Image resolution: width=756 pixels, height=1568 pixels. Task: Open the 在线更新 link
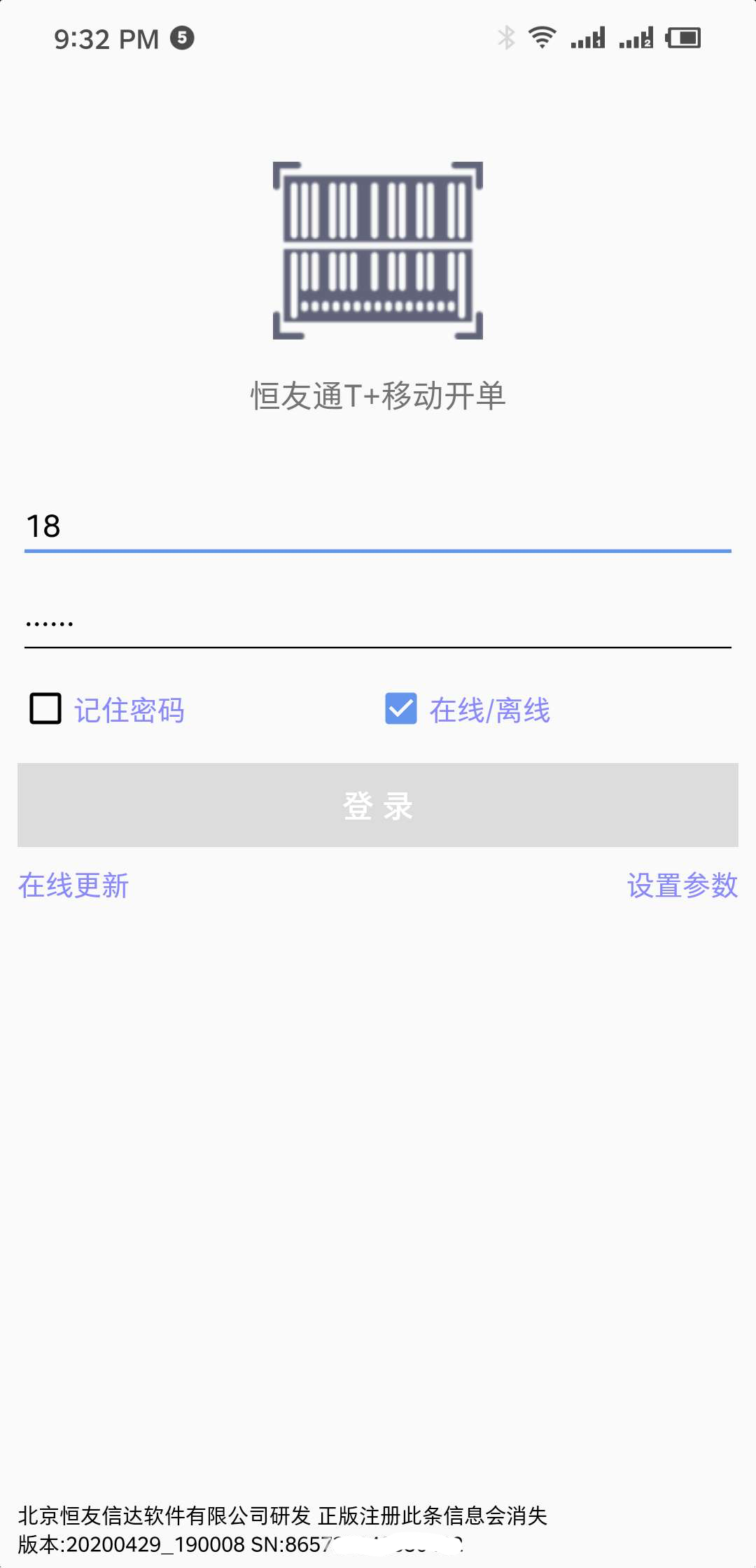point(73,885)
